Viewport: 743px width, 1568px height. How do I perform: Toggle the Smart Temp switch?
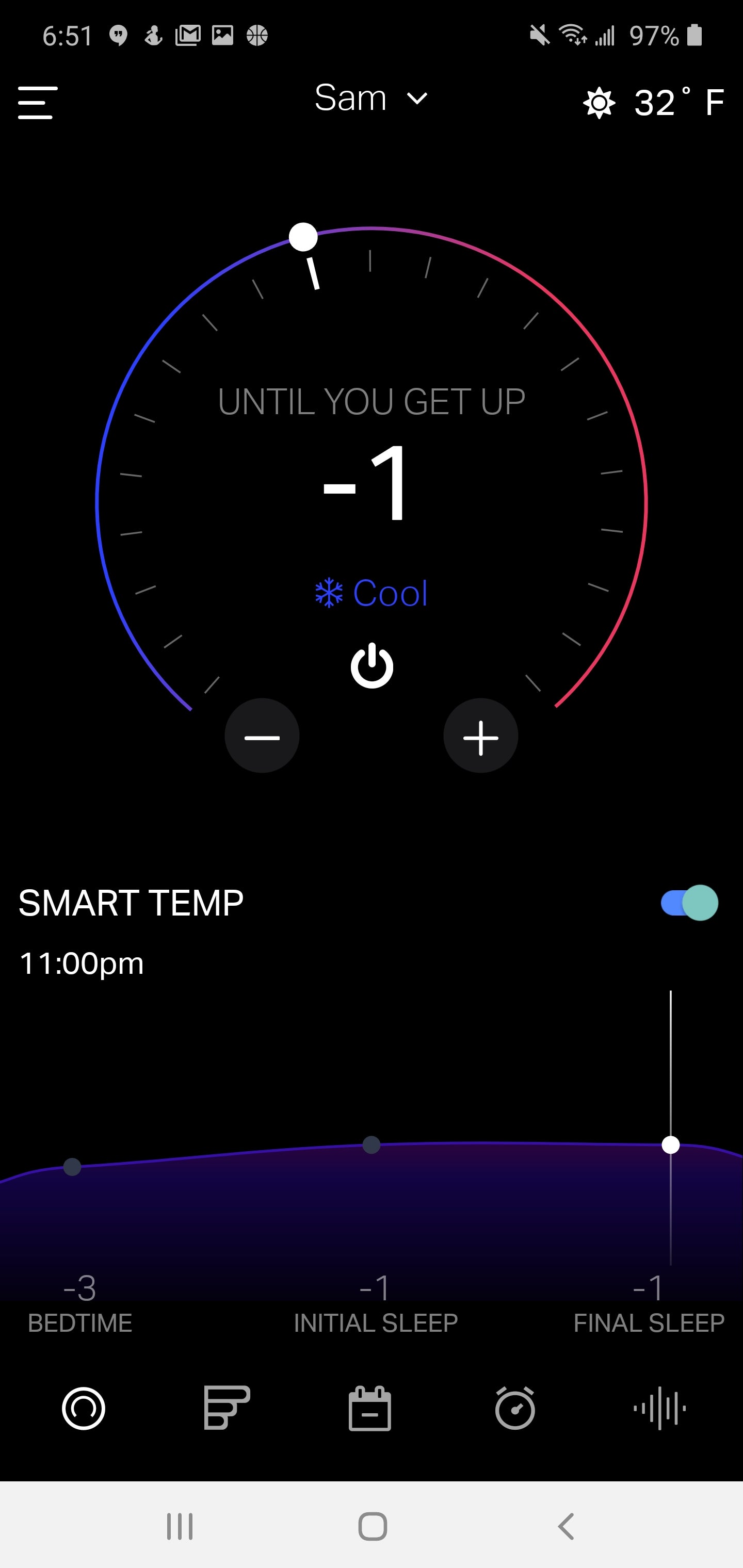click(x=689, y=903)
